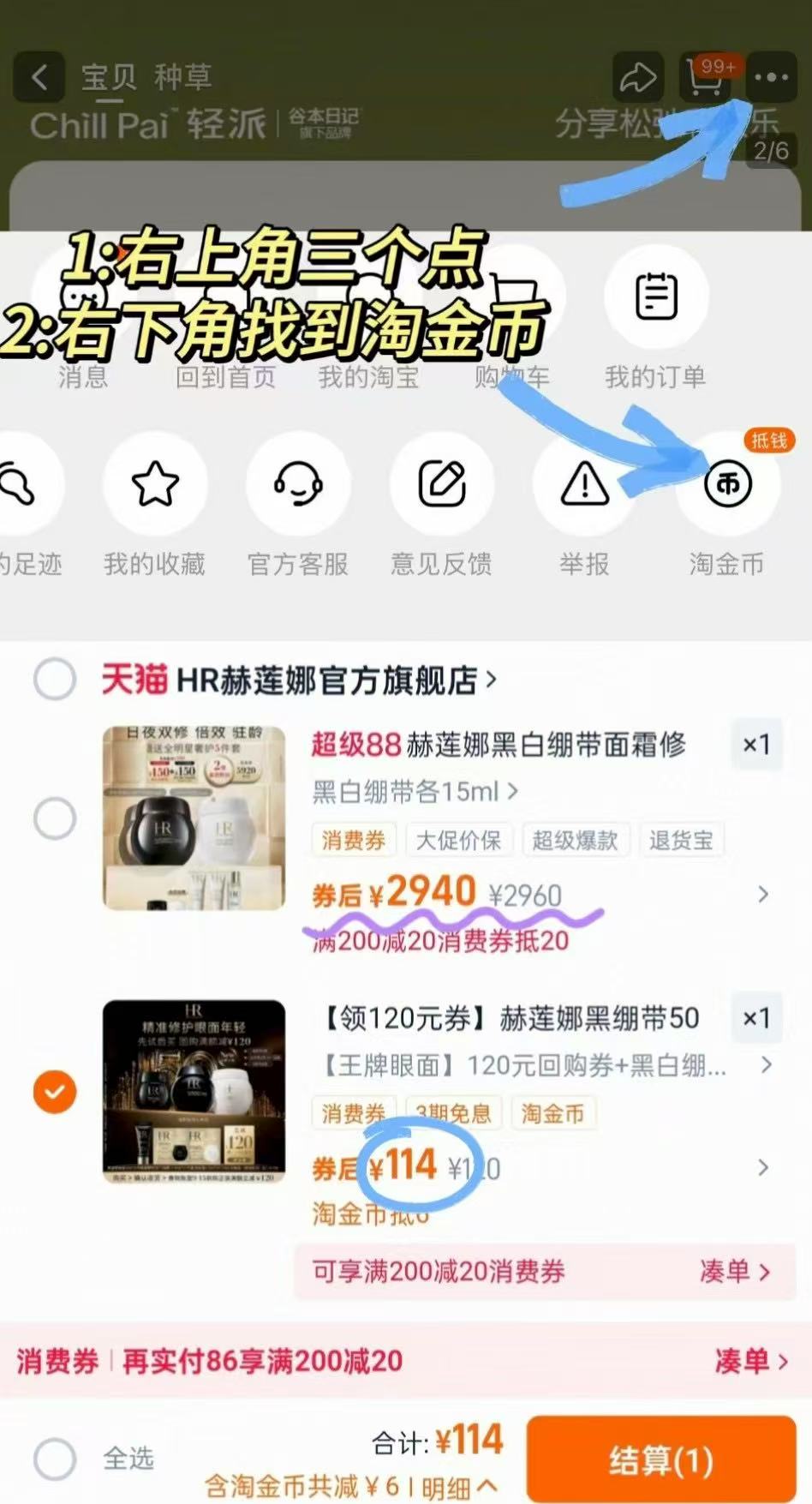Open the three-dot more menu
812x1504 pixels.
click(x=772, y=77)
